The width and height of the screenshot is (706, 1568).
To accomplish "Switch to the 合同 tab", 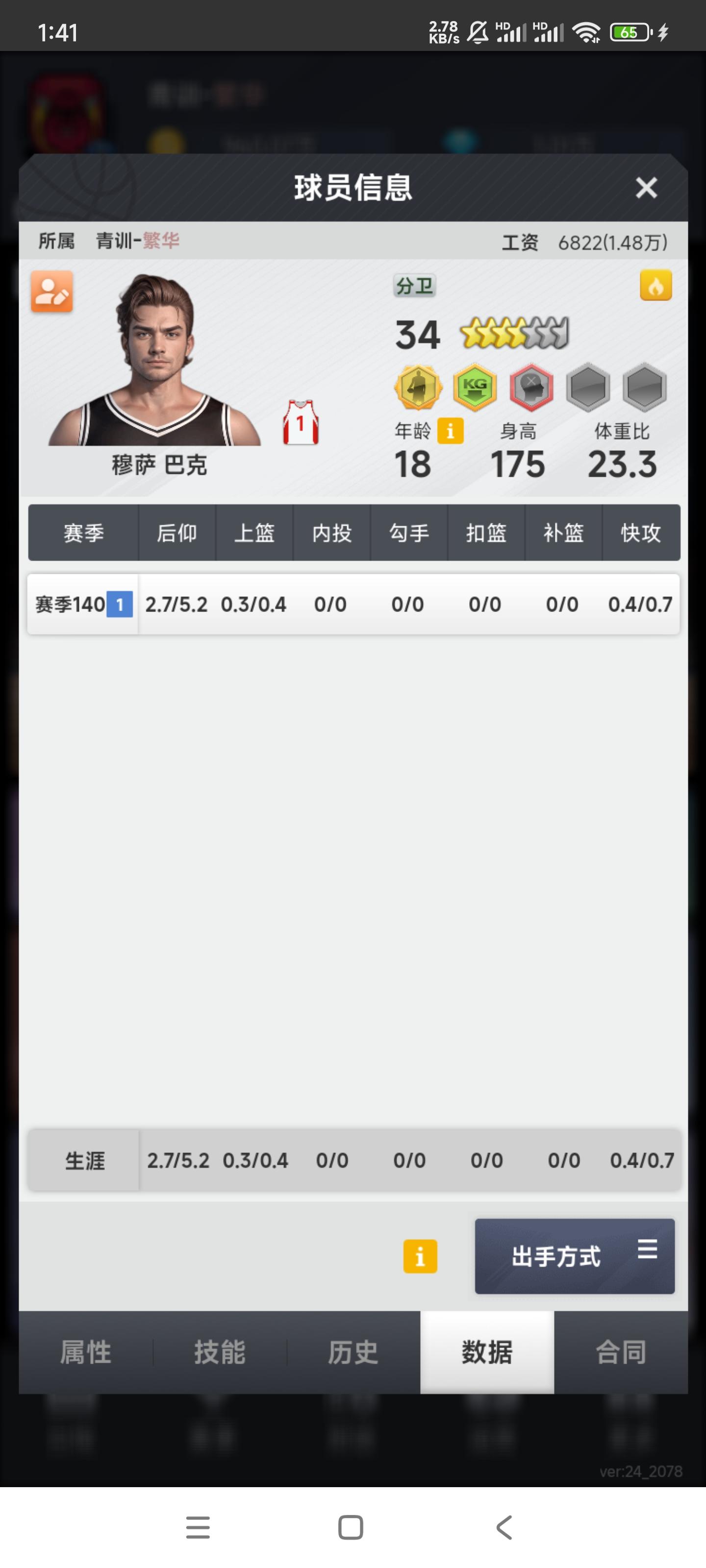I will coord(621,1352).
